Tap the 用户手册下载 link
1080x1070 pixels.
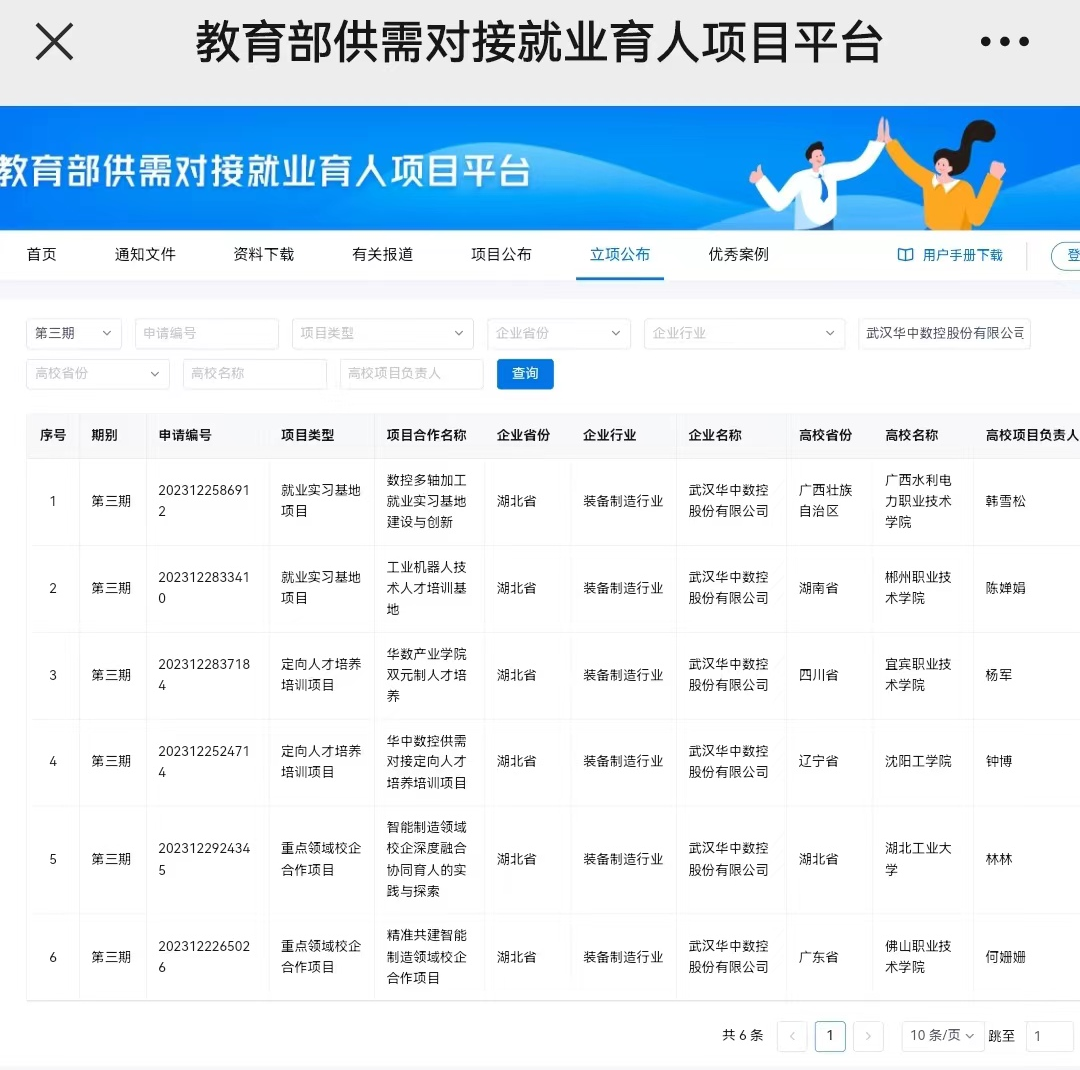tap(950, 255)
